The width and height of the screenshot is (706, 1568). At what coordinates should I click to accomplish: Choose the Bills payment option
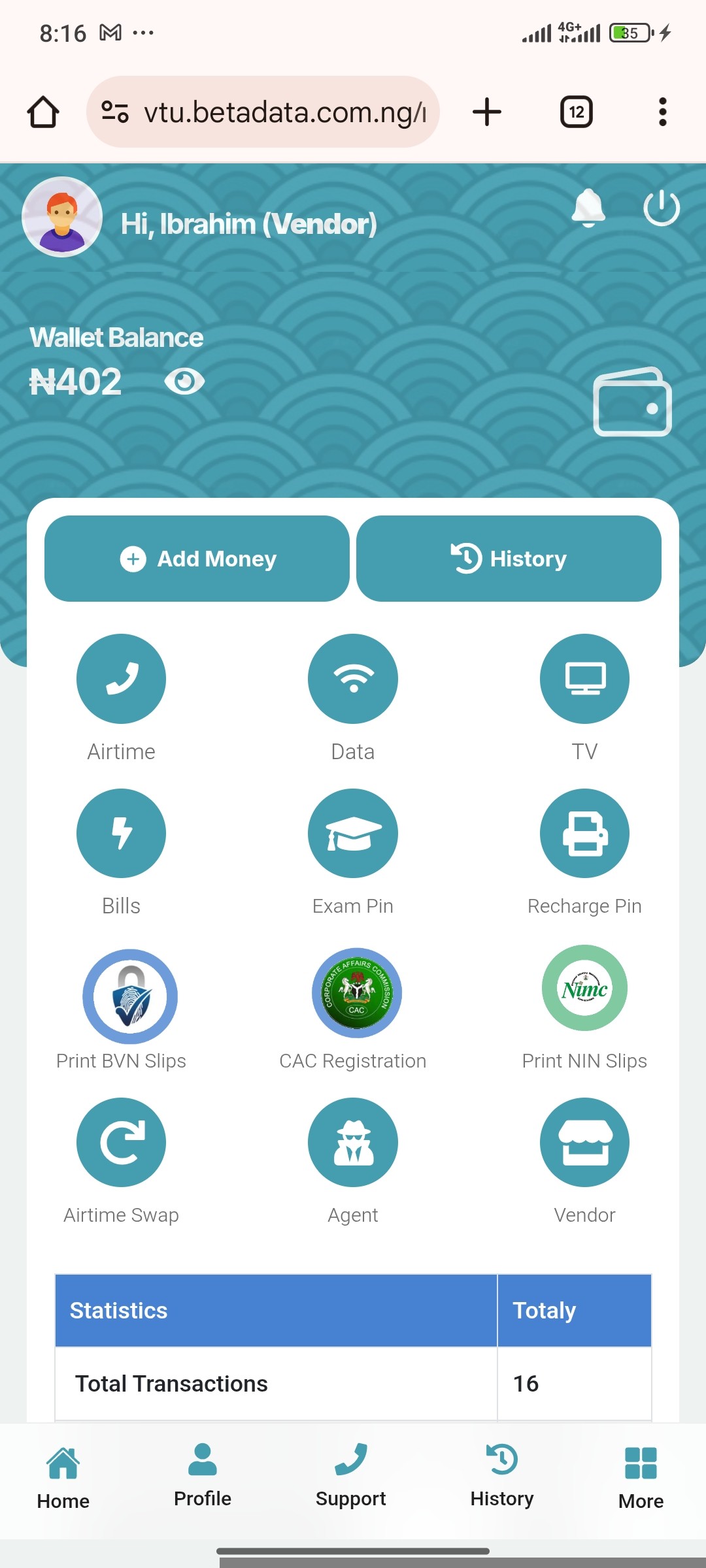pos(122,834)
